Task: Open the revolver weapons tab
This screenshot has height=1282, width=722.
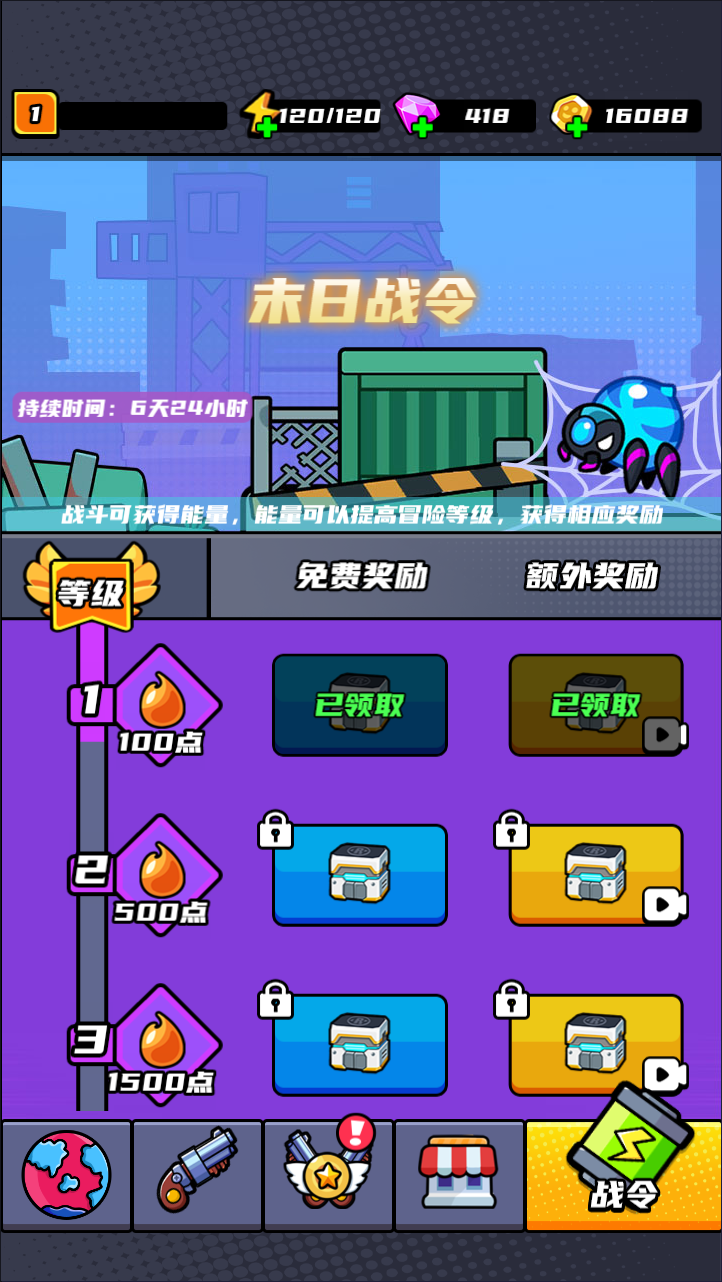Action: pyautogui.click(x=197, y=1175)
